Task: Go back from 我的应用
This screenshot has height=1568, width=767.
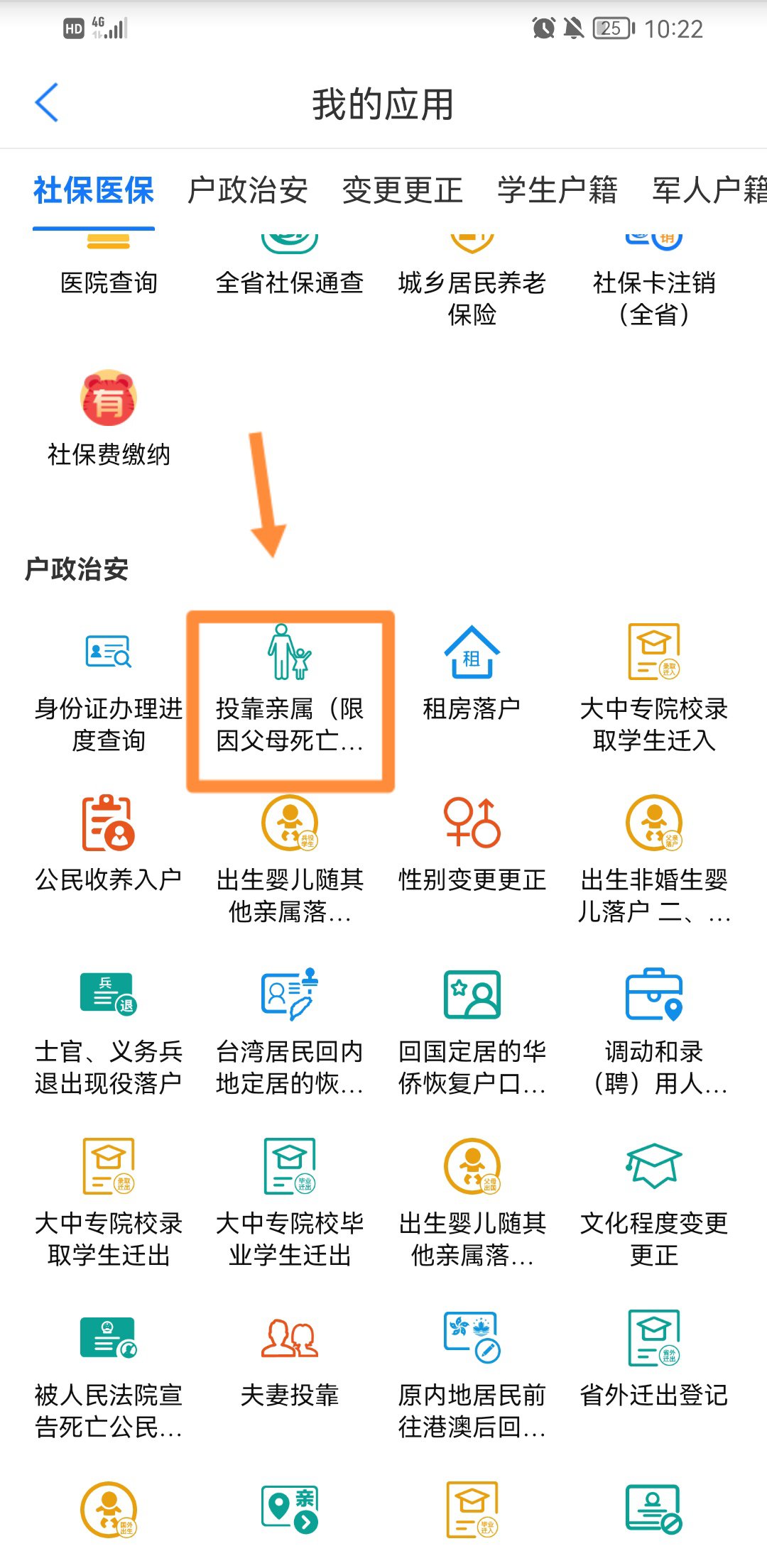Action: [x=47, y=103]
